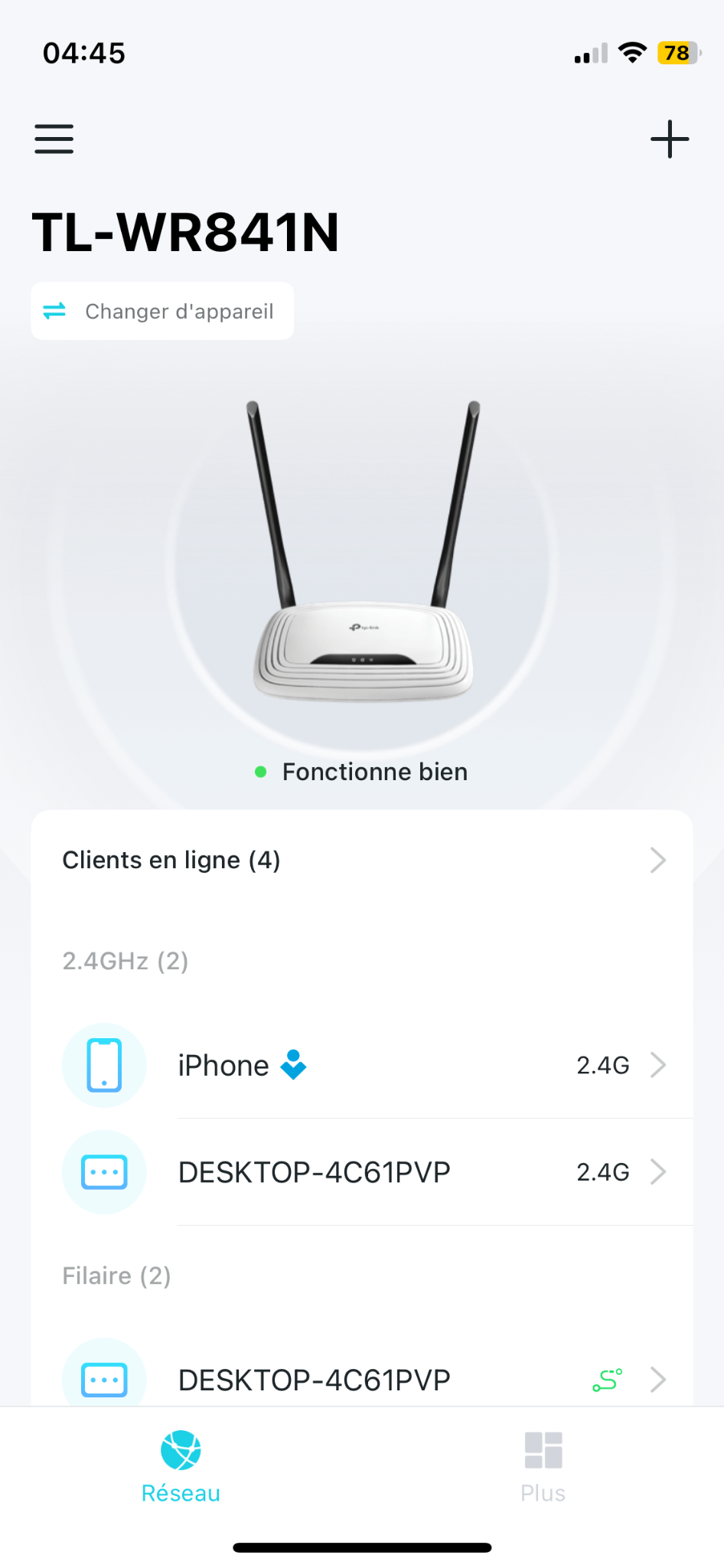Open the hamburger drawer menu
724x1568 pixels.
pyautogui.click(x=54, y=139)
